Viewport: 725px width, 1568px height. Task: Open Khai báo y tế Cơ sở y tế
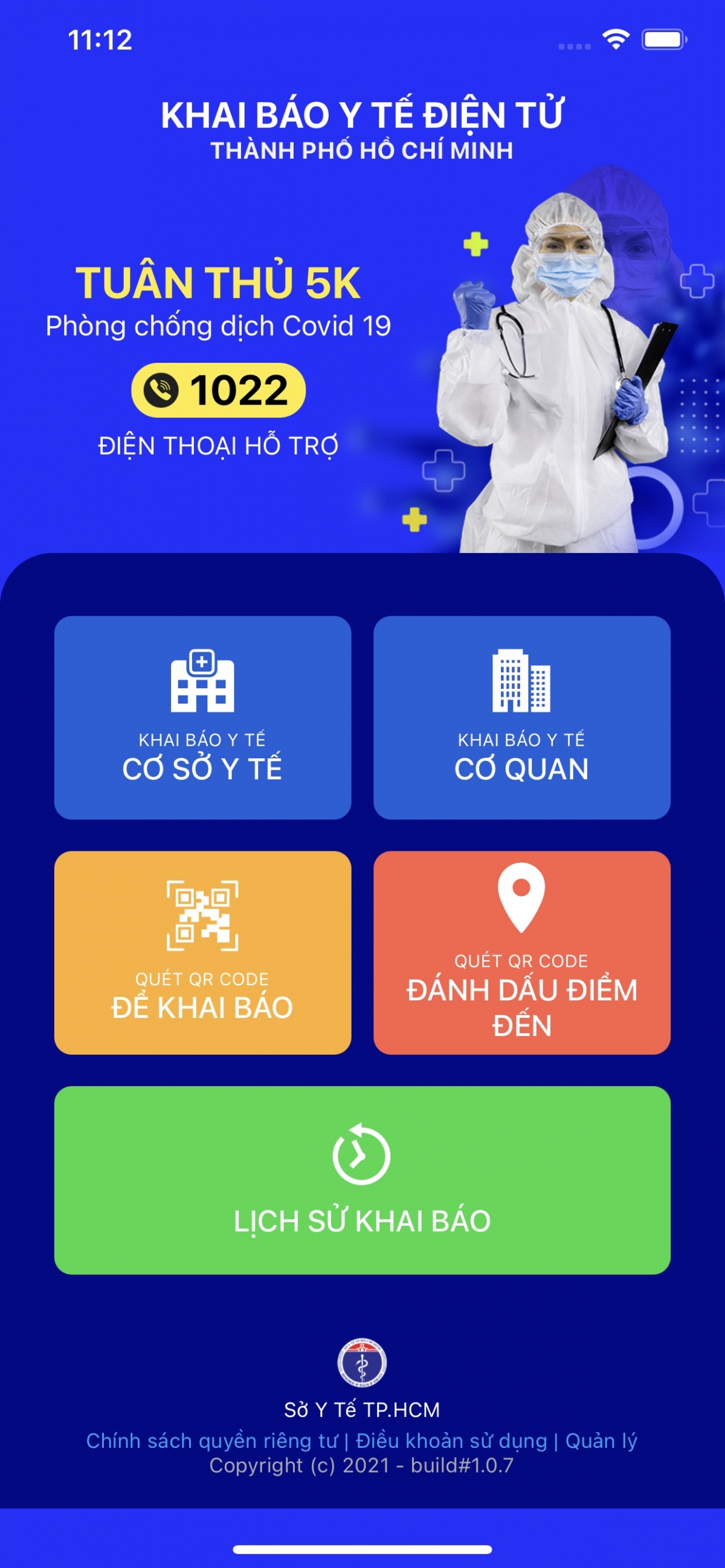[202, 717]
